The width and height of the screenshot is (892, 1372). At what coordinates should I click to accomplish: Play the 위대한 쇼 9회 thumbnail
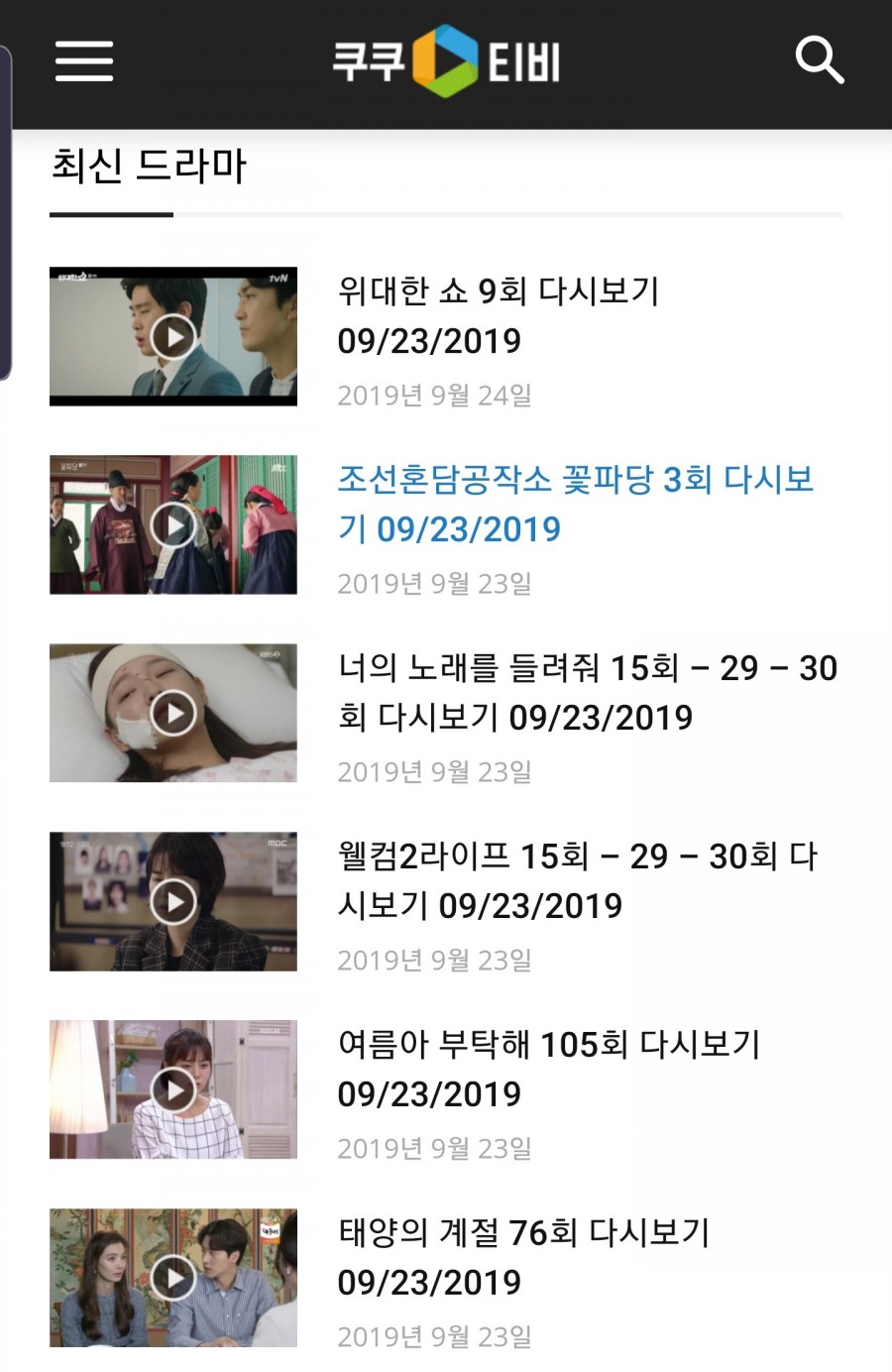[x=173, y=337]
